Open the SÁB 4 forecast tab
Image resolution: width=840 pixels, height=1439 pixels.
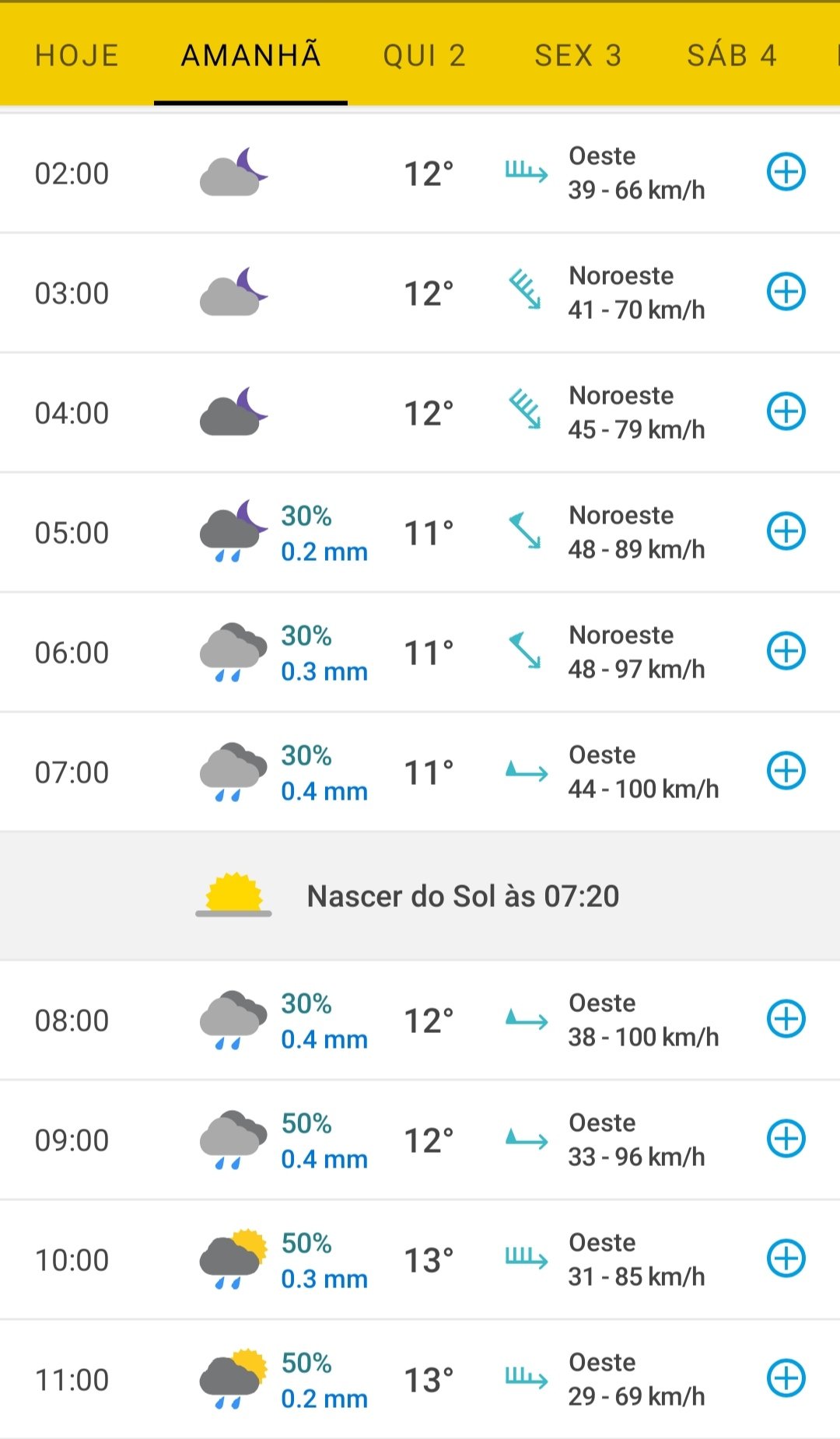coord(732,55)
